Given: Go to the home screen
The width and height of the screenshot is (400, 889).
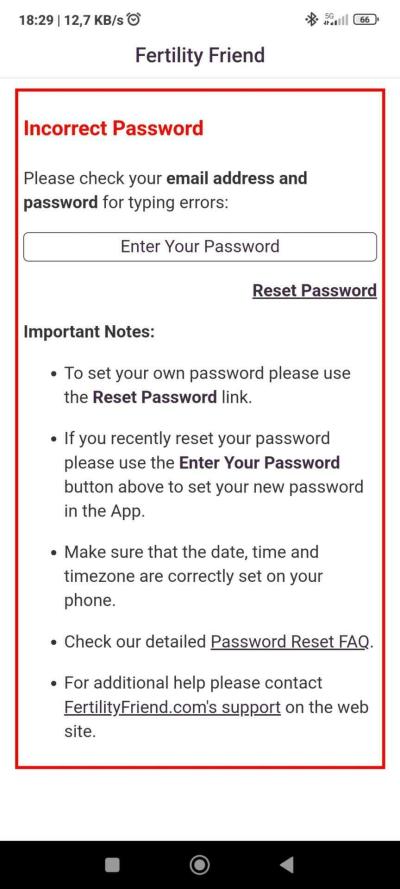Looking at the screenshot, I should tap(199, 864).
